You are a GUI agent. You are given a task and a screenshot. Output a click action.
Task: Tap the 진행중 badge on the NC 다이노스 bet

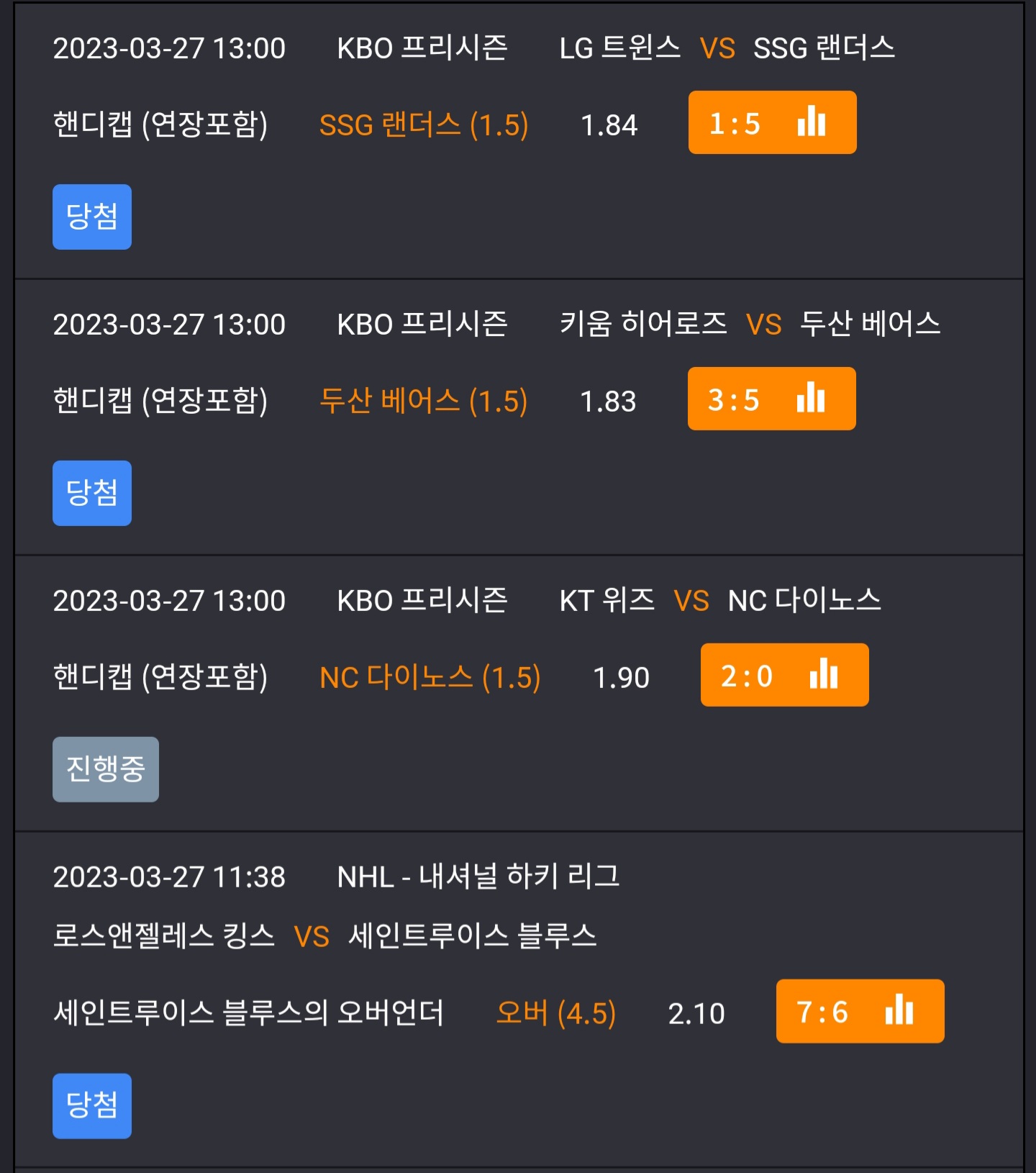click(106, 769)
